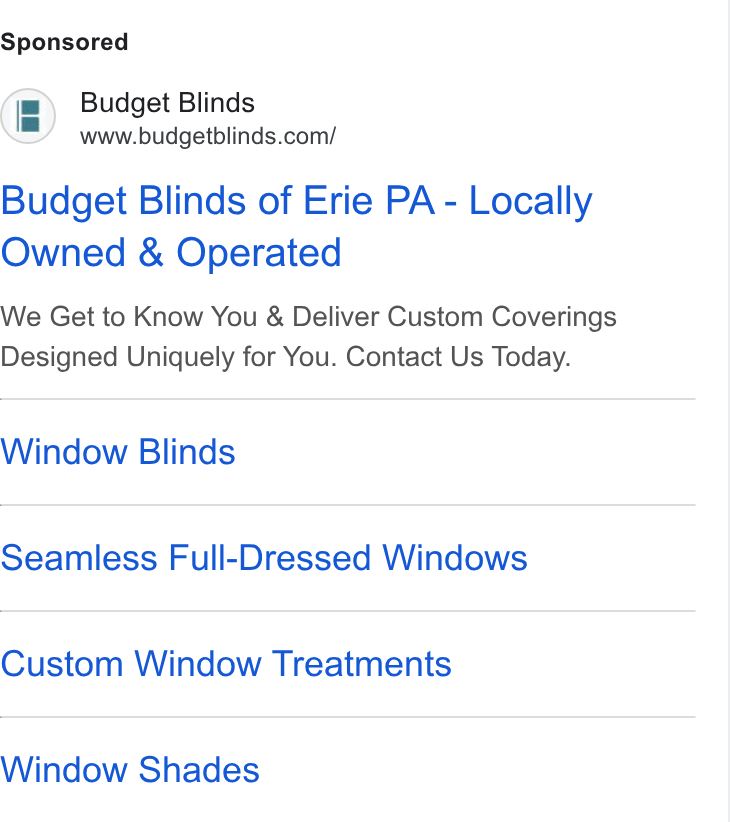
Task: Tap the www.budgetblinds.com advertiser URL
Action: tap(208, 136)
